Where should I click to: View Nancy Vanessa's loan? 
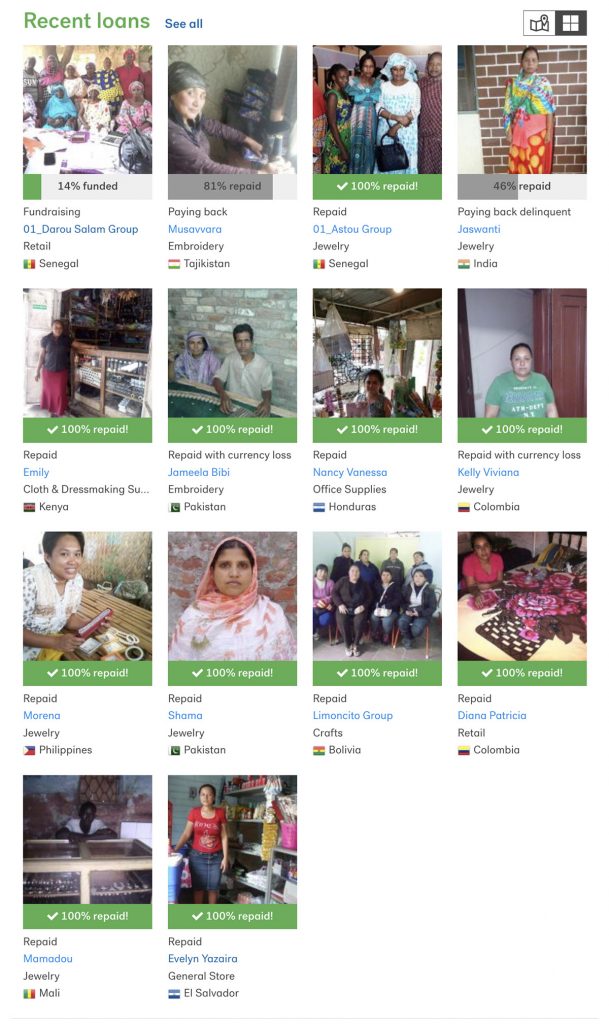coord(350,472)
